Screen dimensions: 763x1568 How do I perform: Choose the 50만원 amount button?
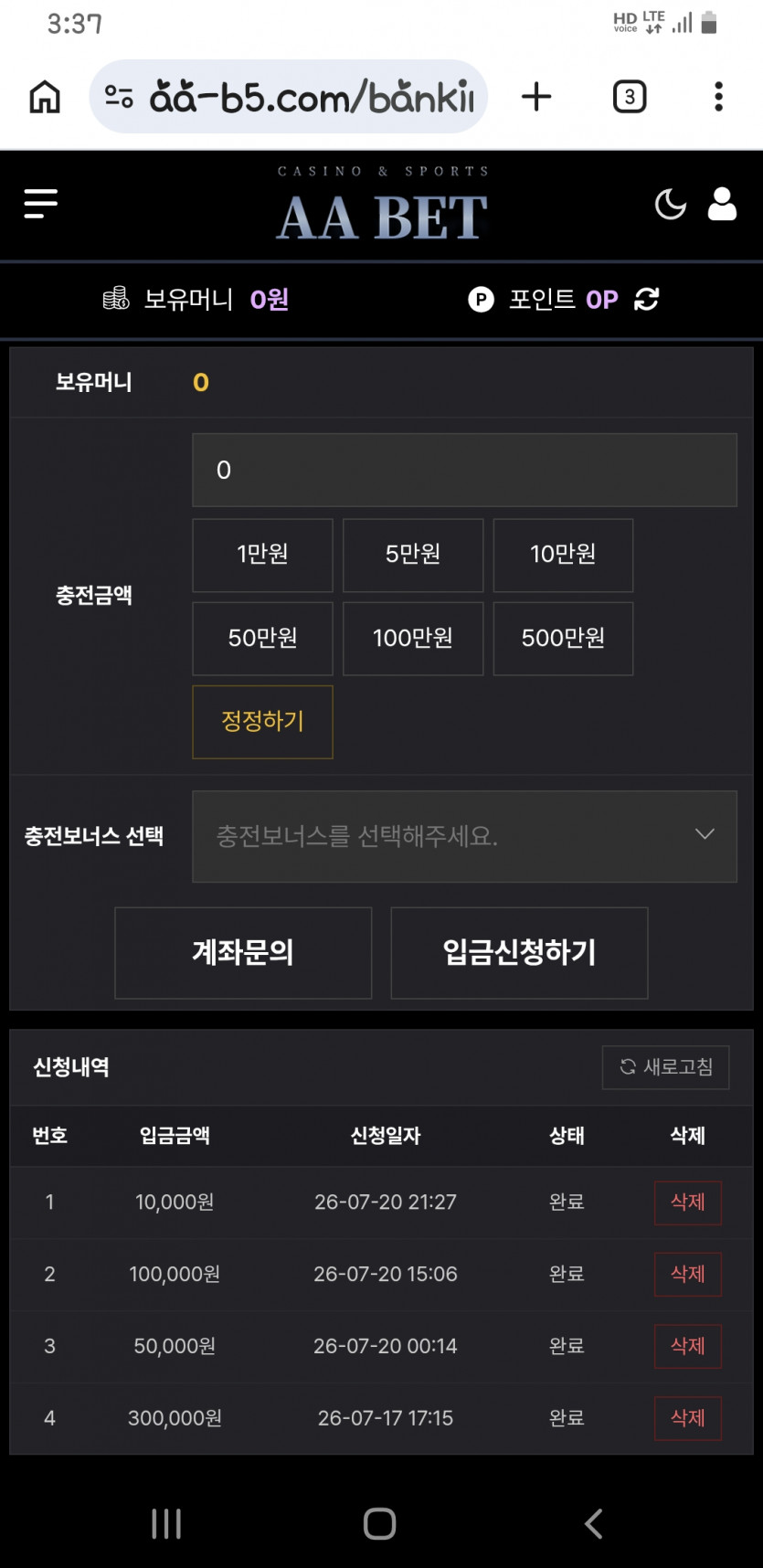click(262, 638)
